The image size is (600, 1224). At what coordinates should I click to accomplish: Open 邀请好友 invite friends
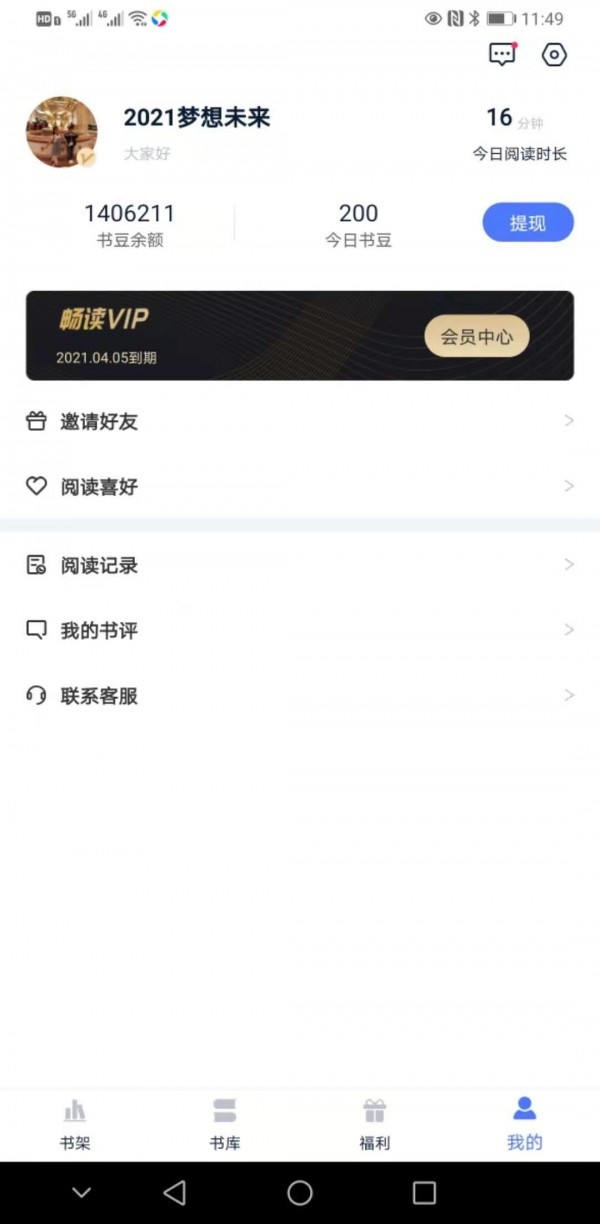click(x=300, y=422)
